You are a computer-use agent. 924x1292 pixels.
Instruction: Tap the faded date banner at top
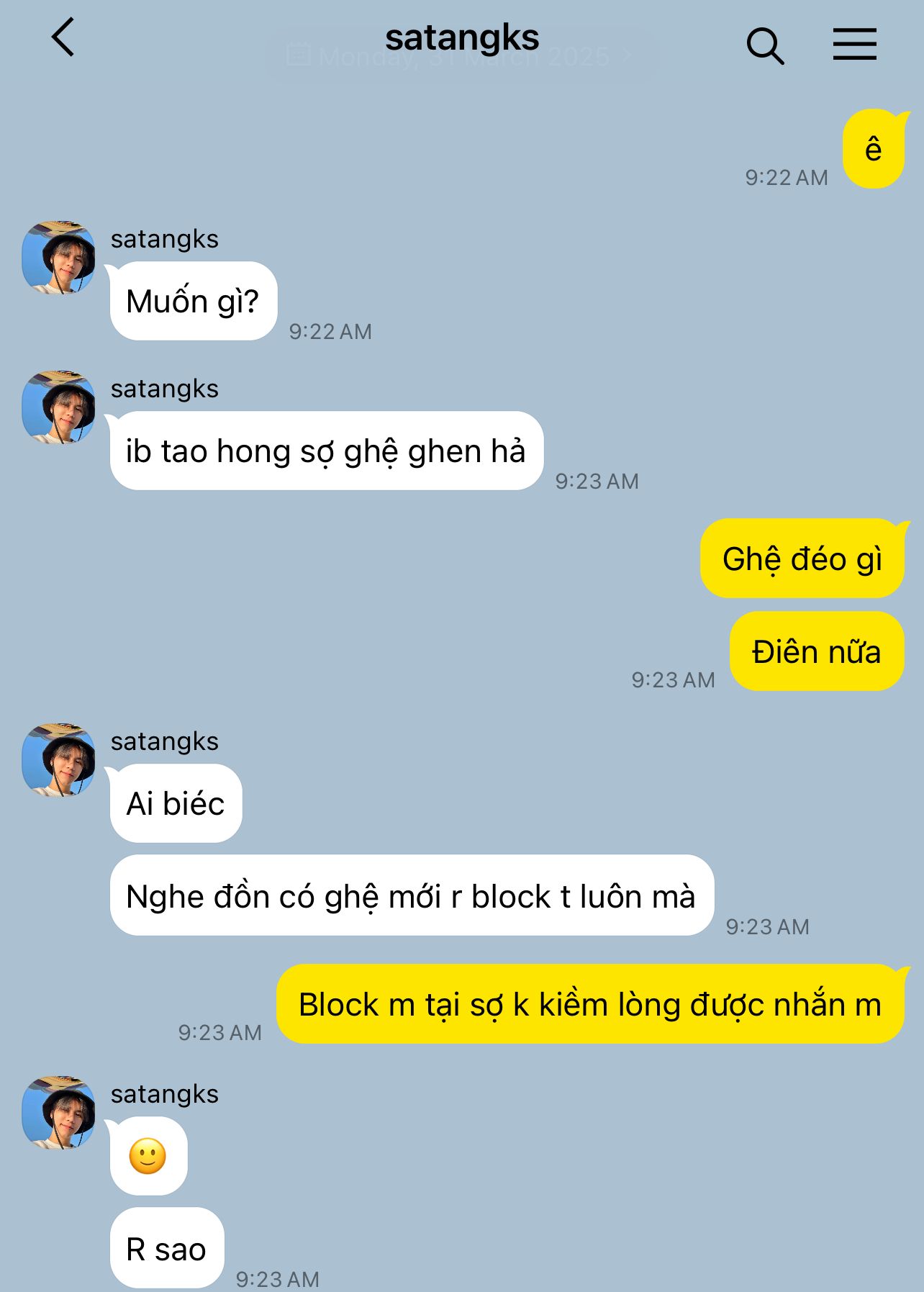pyautogui.click(x=461, y=56)
